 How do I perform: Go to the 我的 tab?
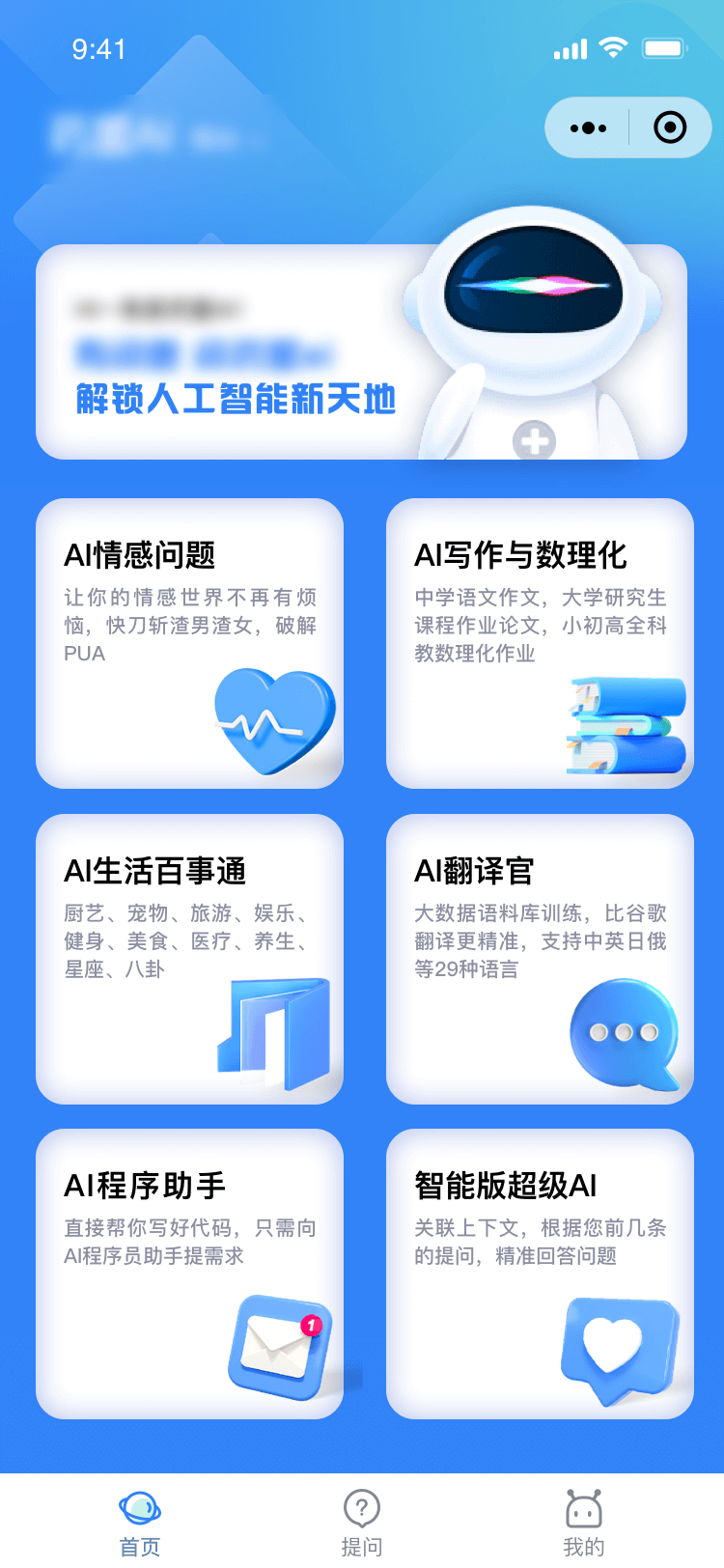583,1523
